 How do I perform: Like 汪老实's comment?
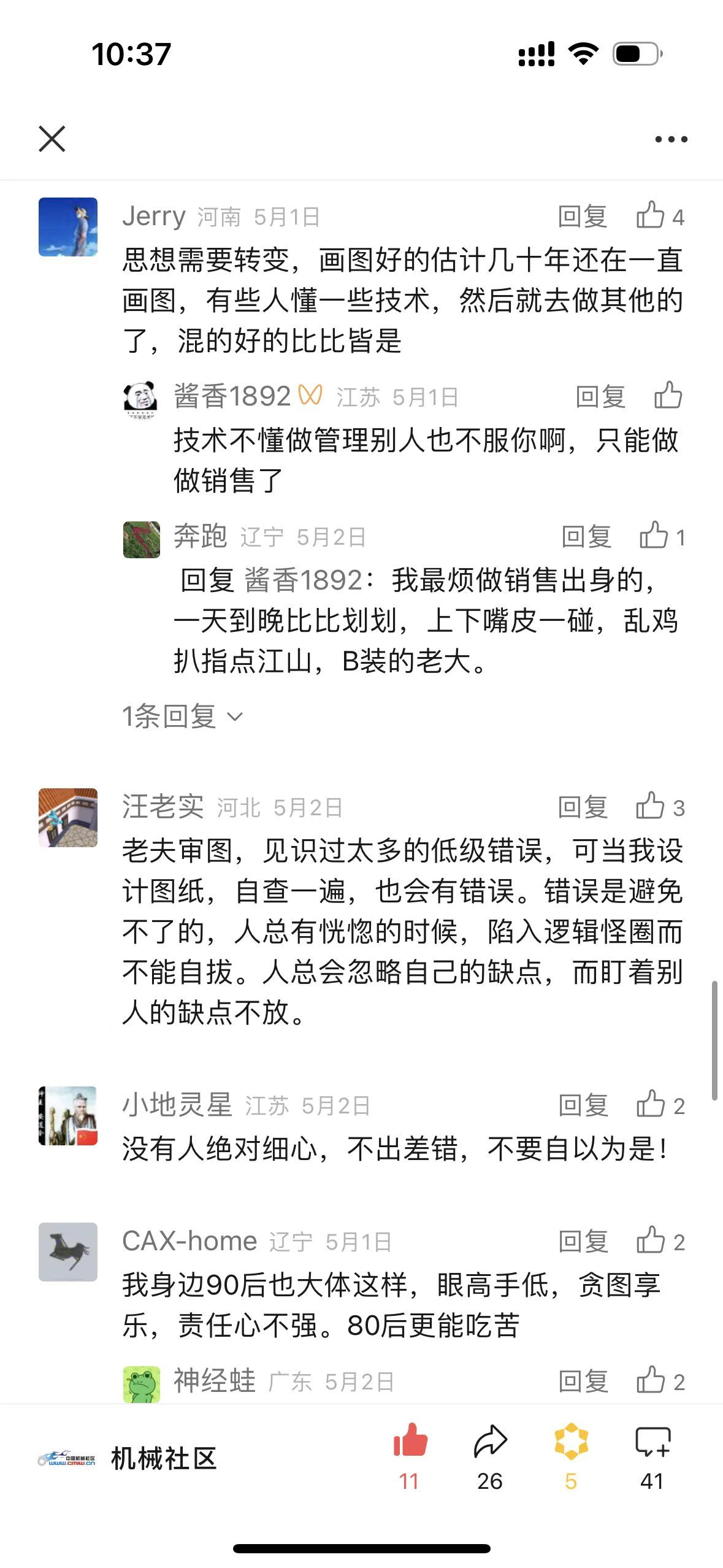(x=651, y=807)
